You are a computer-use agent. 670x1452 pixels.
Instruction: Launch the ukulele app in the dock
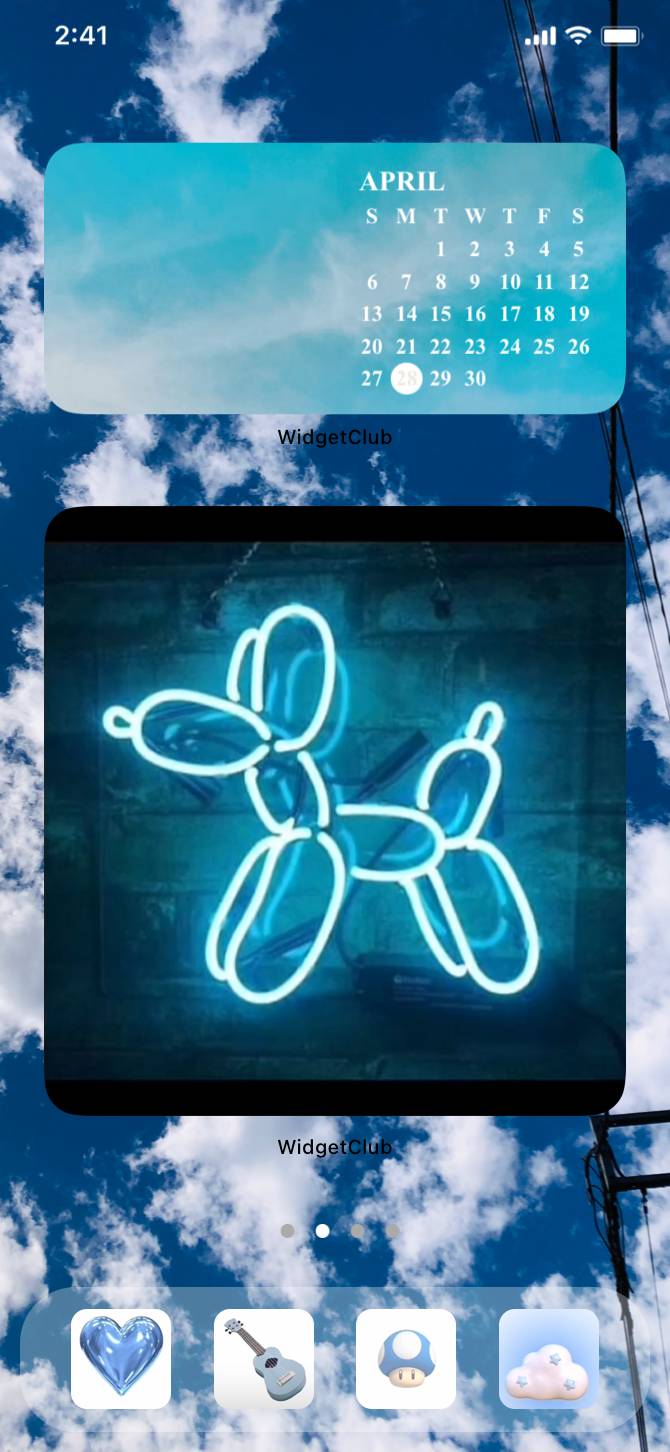click(x=264, y=1358)
